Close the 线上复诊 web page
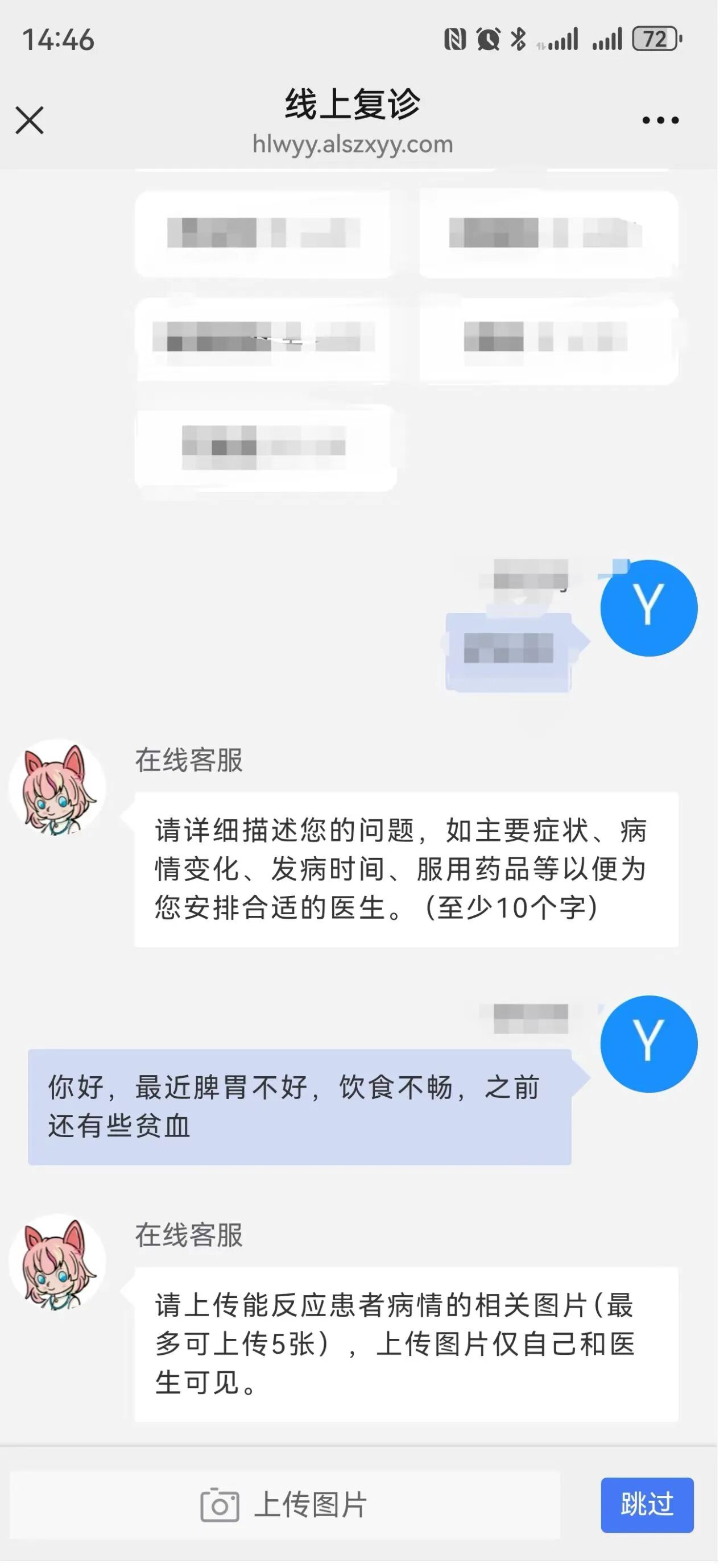The width and height of the screenshot is (728, 1568). point(29,120)
